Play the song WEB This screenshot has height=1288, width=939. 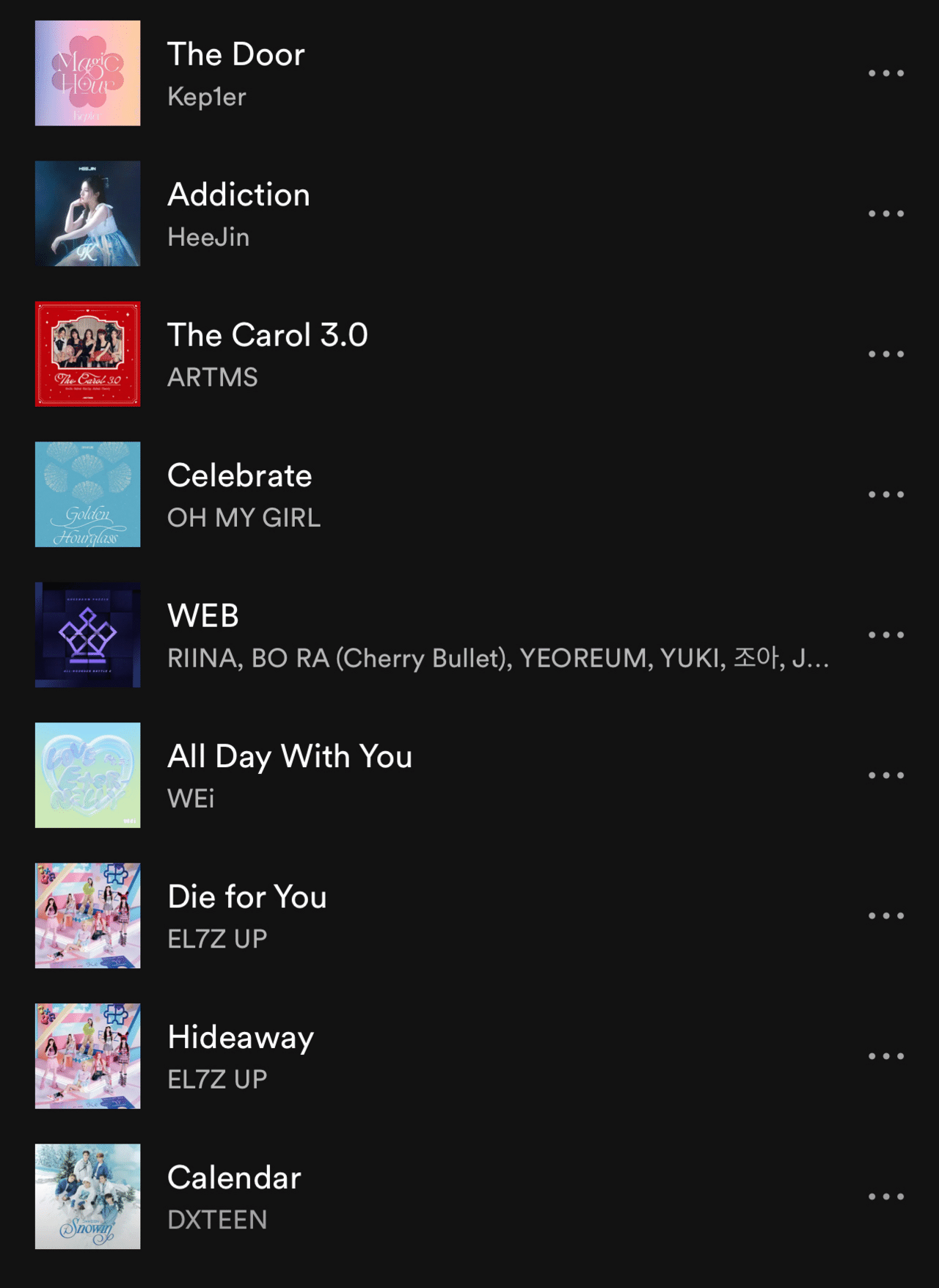click(x=203, y=616)
